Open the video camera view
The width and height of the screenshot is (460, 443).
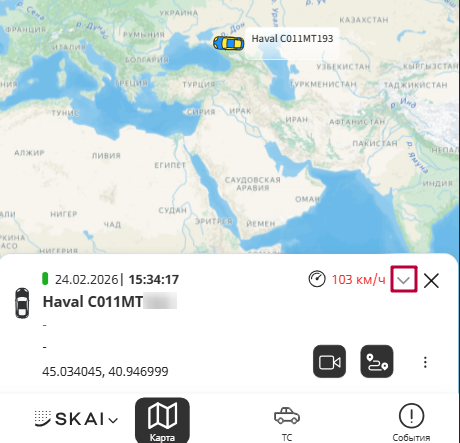coord(329,362)
